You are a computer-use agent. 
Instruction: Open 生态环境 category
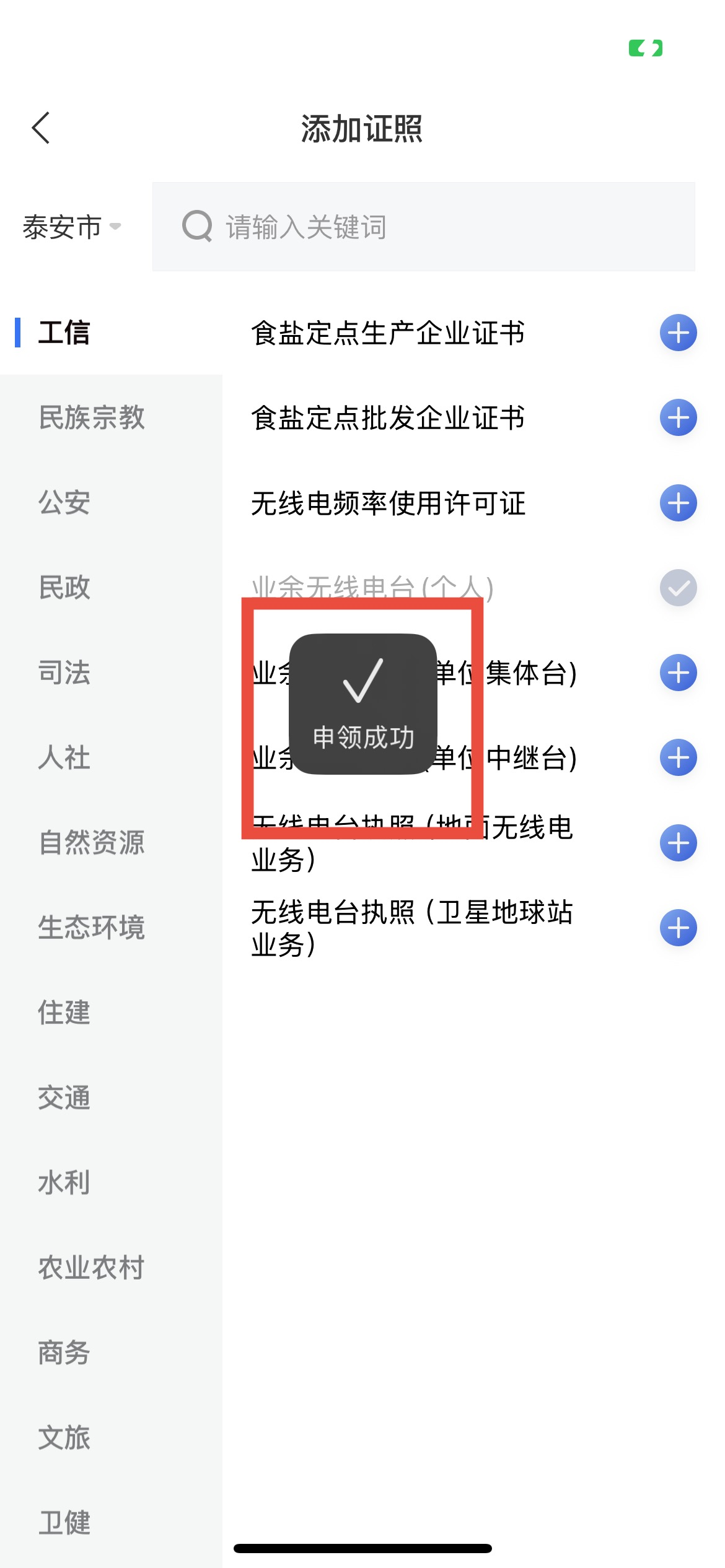pyautogui.click(x=92, y=928)
